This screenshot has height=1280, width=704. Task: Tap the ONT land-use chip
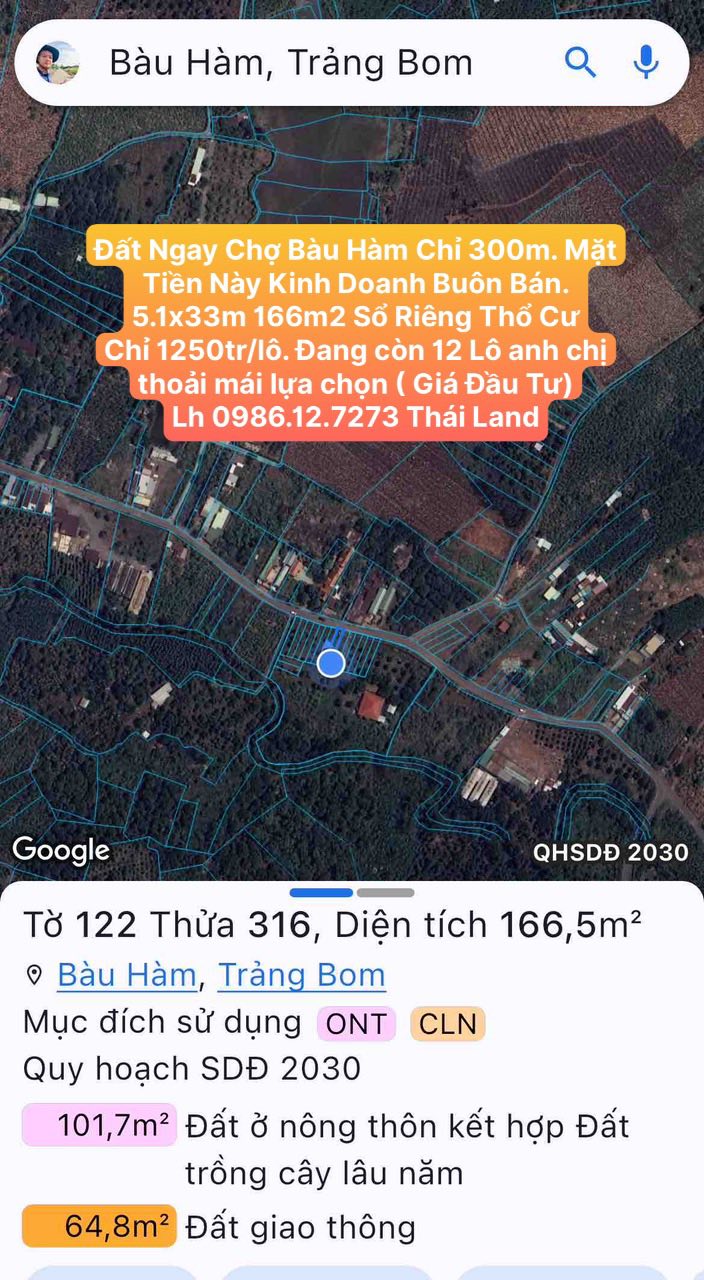click(356, 1024)
